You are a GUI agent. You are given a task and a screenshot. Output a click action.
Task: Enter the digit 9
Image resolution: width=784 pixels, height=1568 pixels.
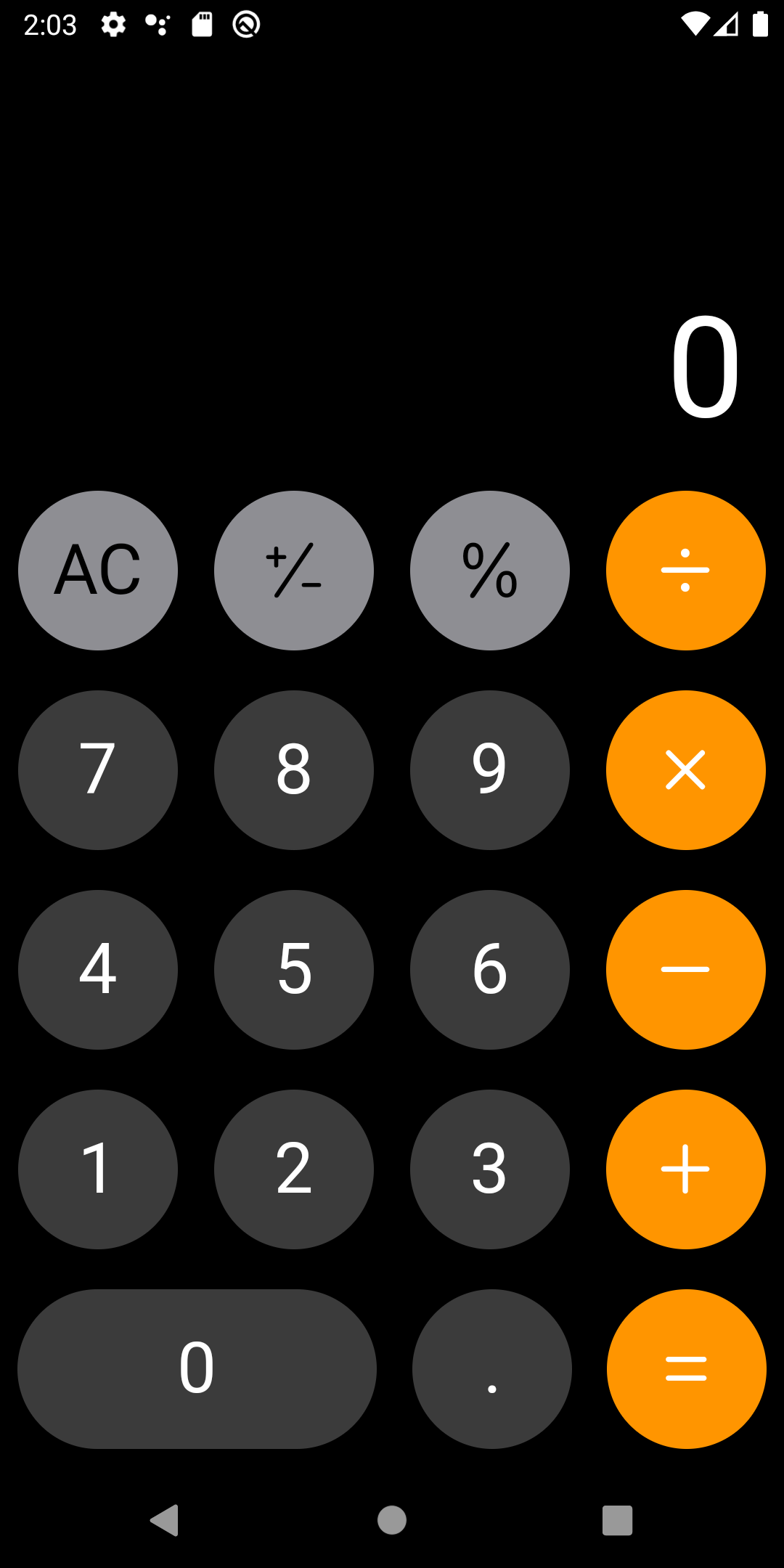tap(490, 770)
